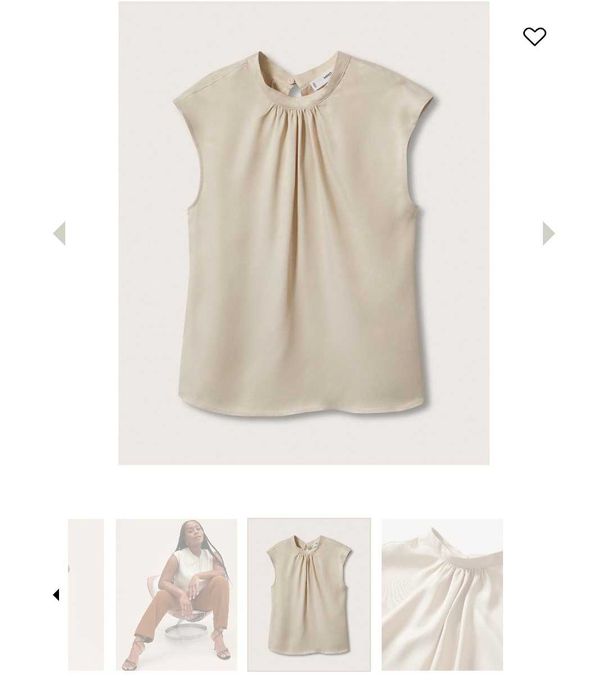Add this blouse to favorites with the heart
The height and width of the screenshot is (700, 607).
point(534,37)
